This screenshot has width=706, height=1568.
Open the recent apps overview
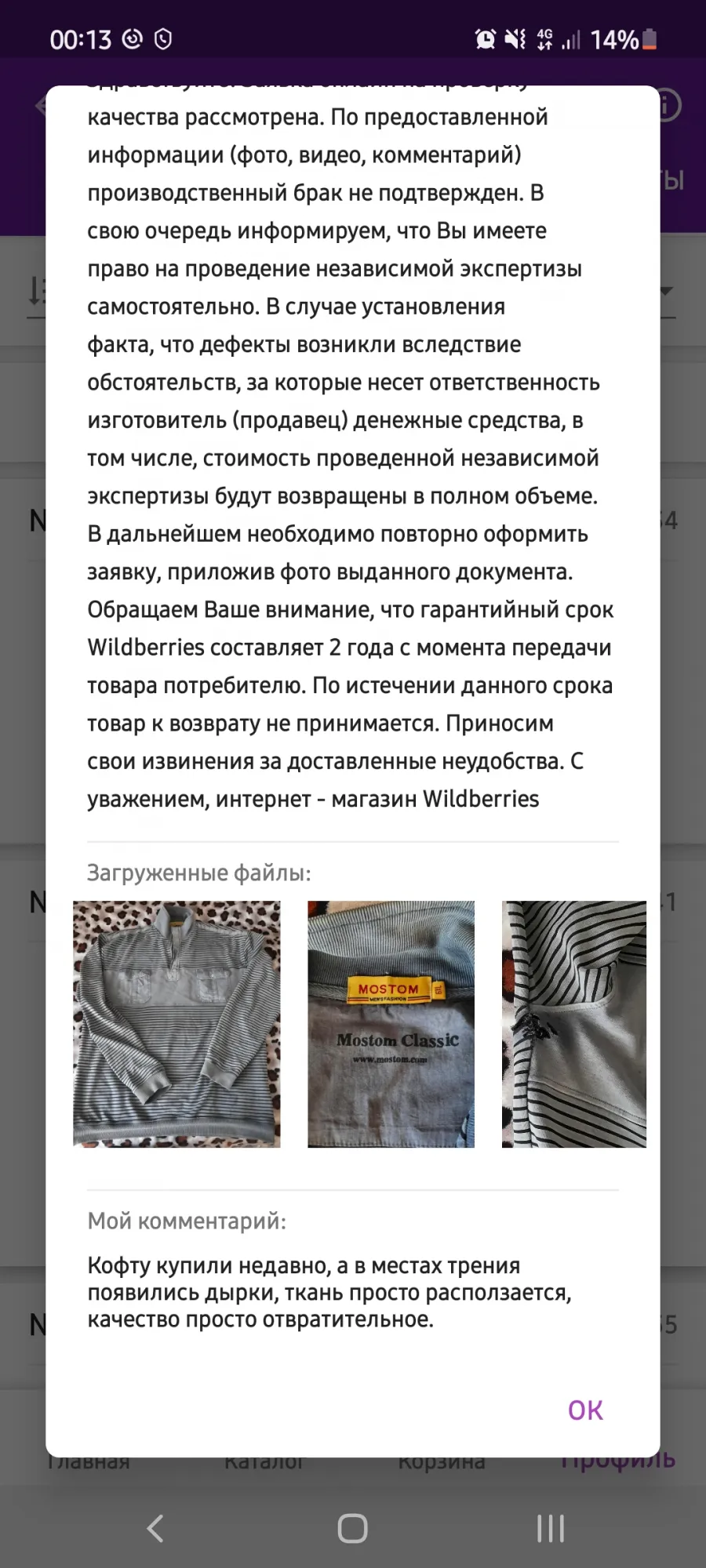click(551, 1528)
